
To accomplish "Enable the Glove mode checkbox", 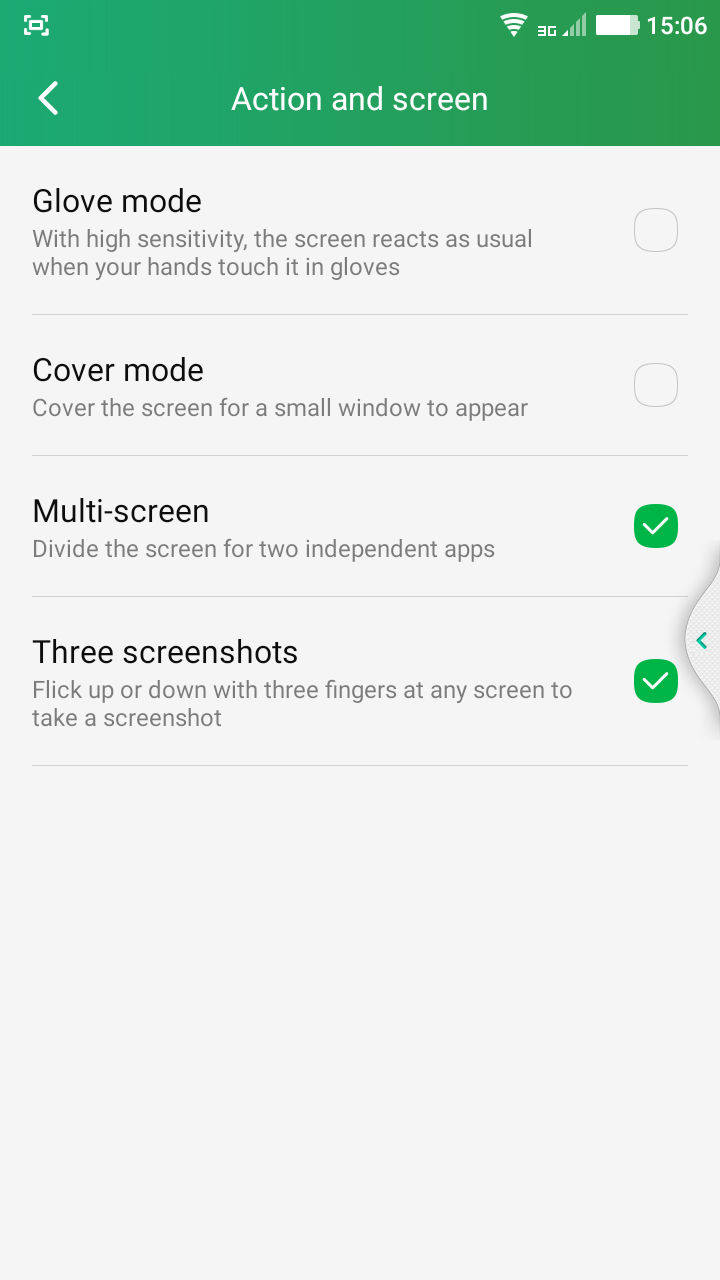I will tap(656, 230).
